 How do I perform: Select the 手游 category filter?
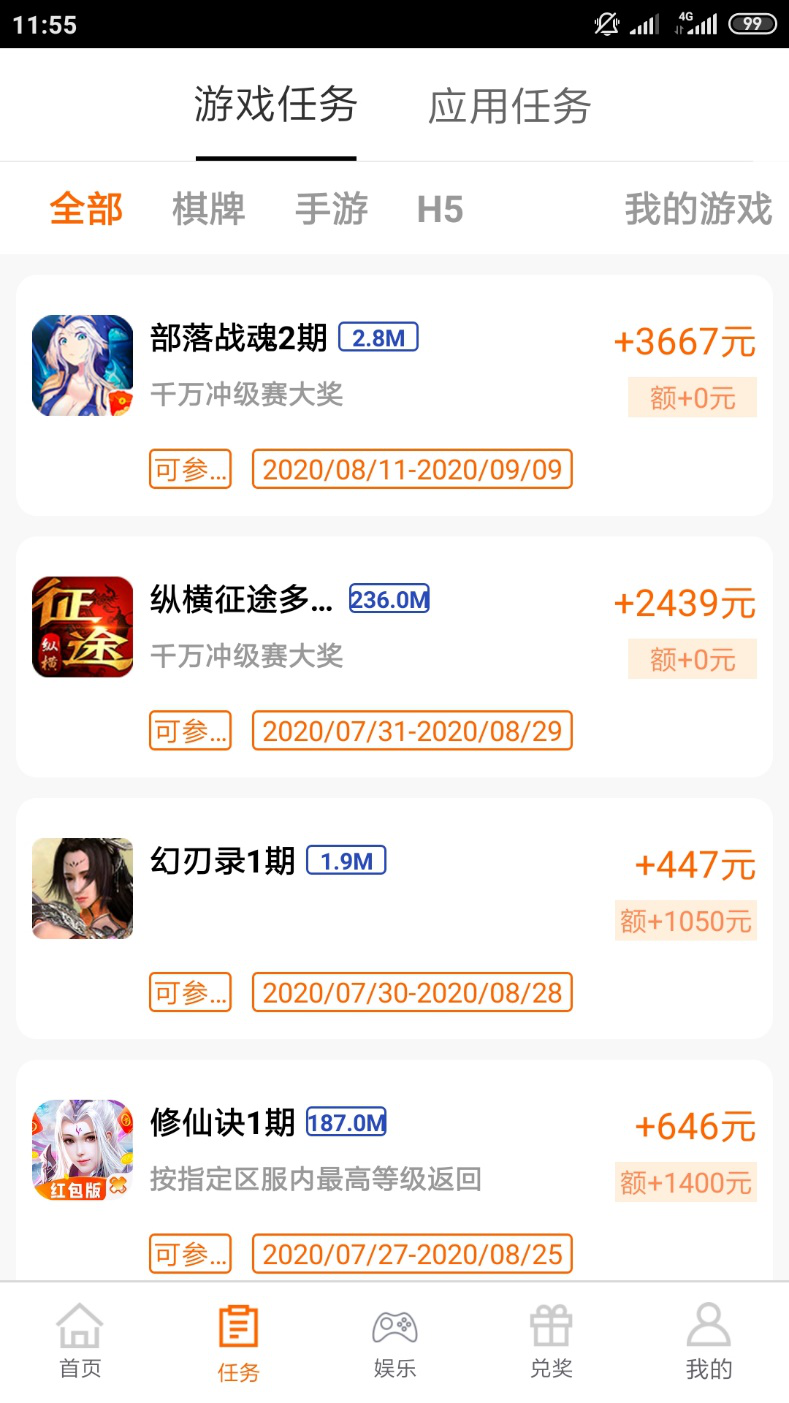(x=331, y=208)
